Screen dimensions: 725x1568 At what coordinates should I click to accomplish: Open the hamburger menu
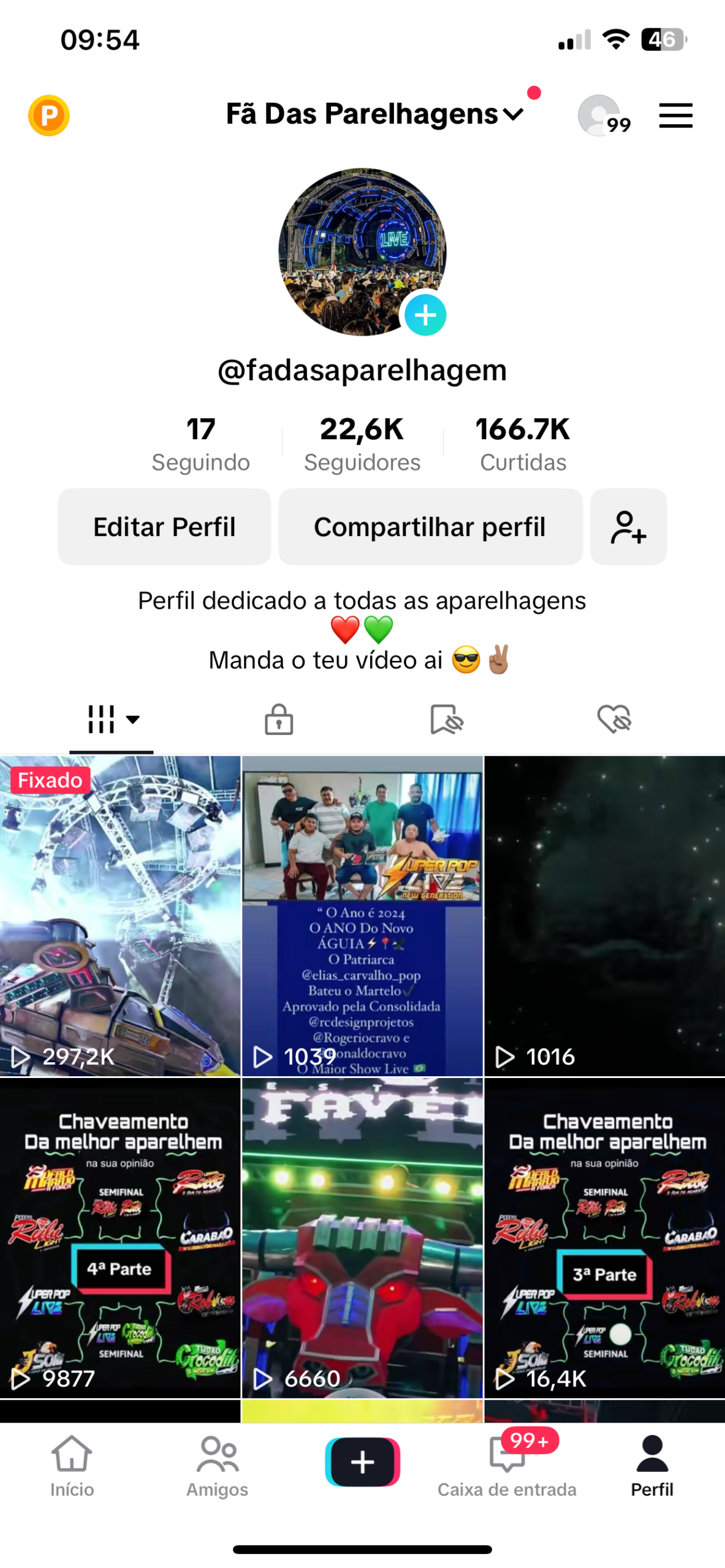pos(675,115)
